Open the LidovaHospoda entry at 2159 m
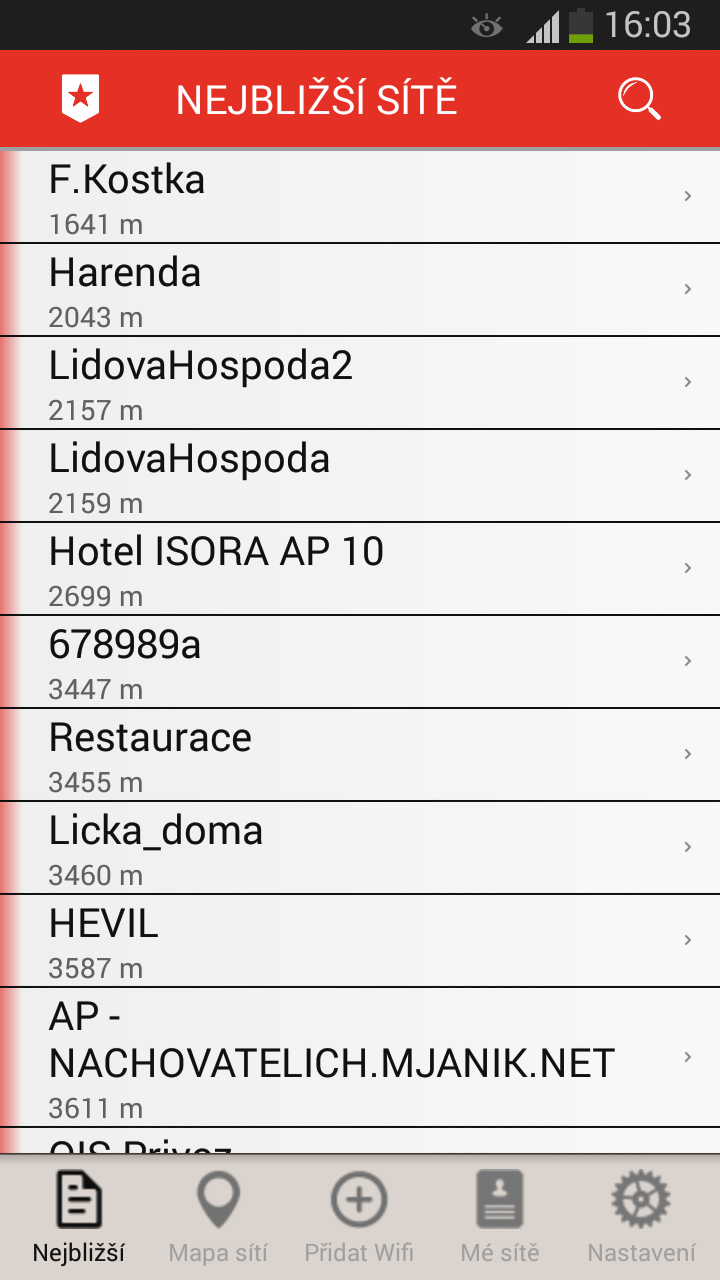This screenshot has height=1280, width=720. pyautogui.click(x=360, y=476)
